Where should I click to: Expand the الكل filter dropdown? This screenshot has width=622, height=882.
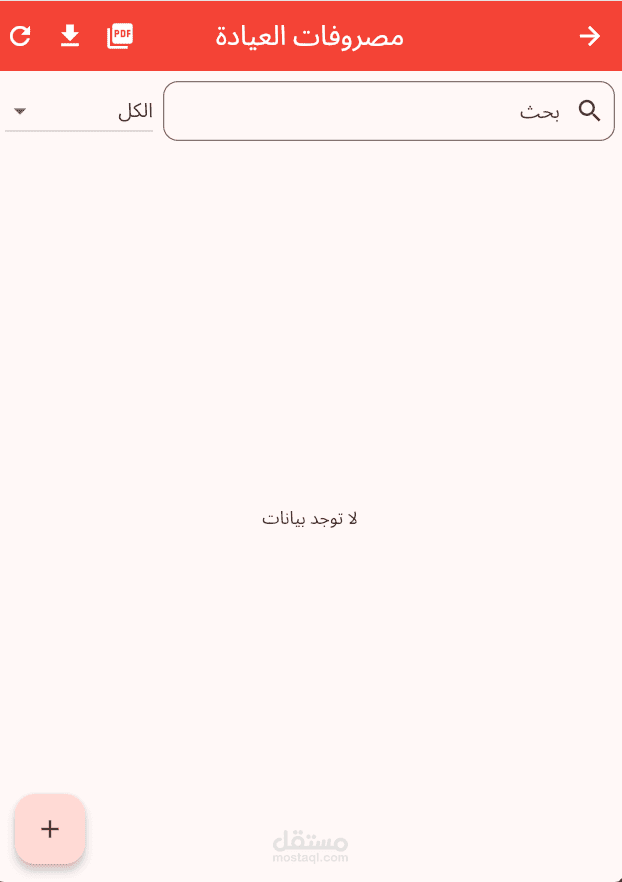click(79, 111)
